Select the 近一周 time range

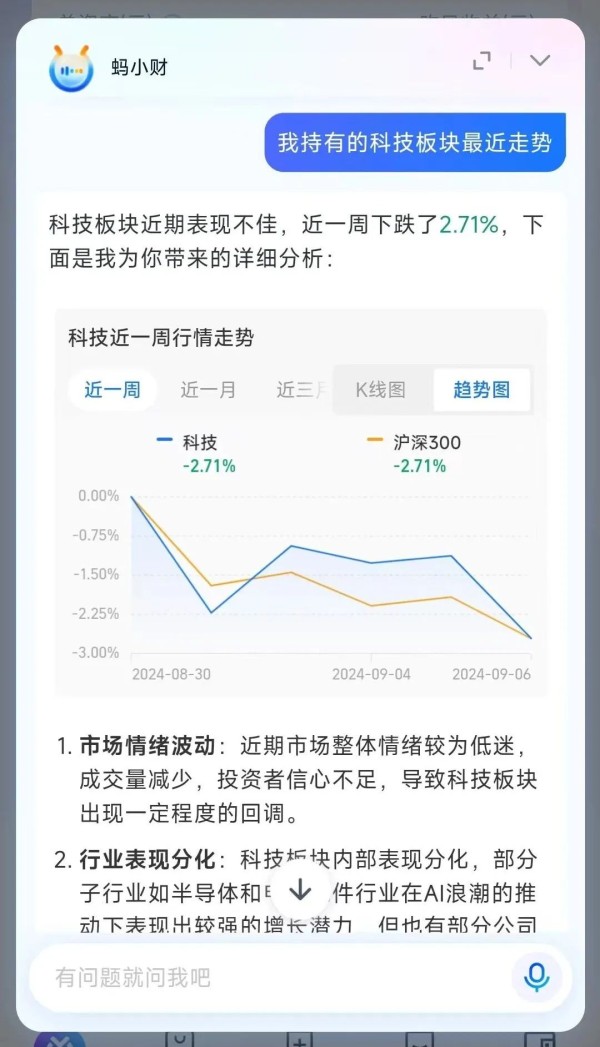pyautogui.click(x=112, y=390)
